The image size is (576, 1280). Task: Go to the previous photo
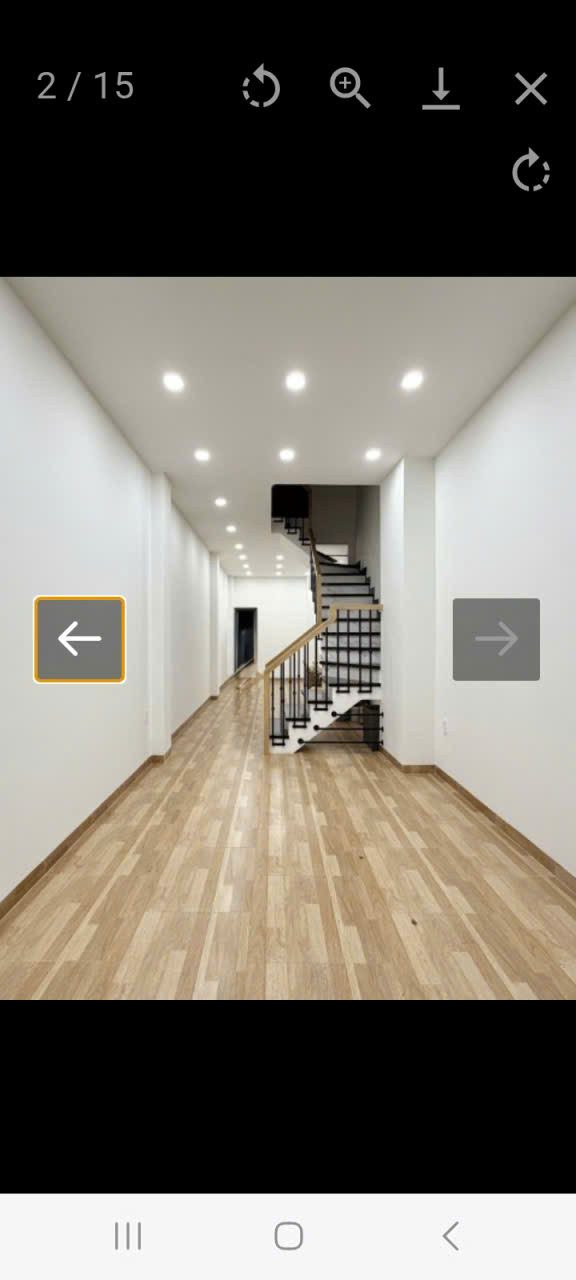[79, 639]
